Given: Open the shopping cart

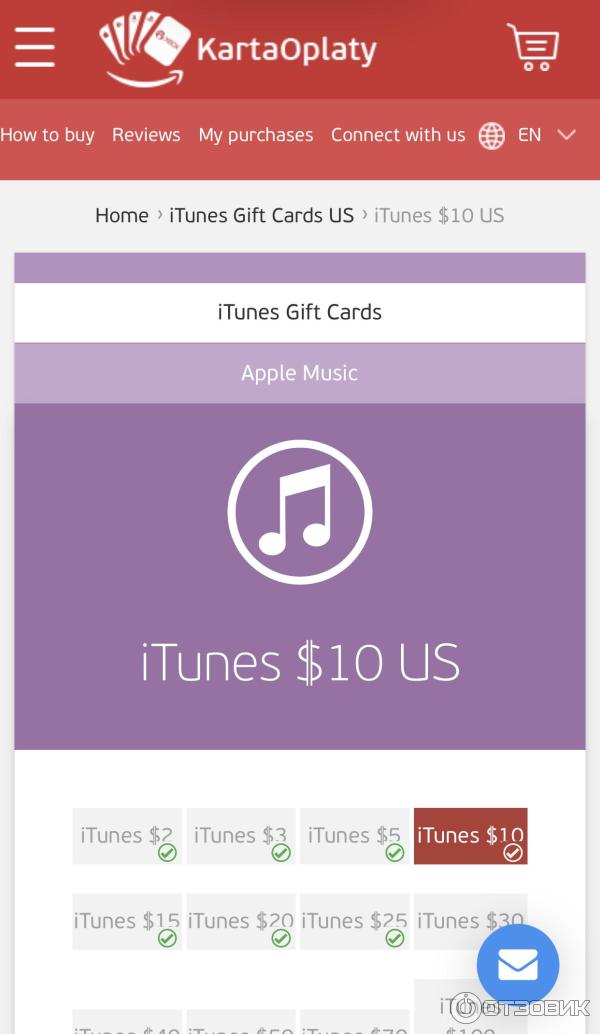Looking at the screenshot, I should coord(532,47).
